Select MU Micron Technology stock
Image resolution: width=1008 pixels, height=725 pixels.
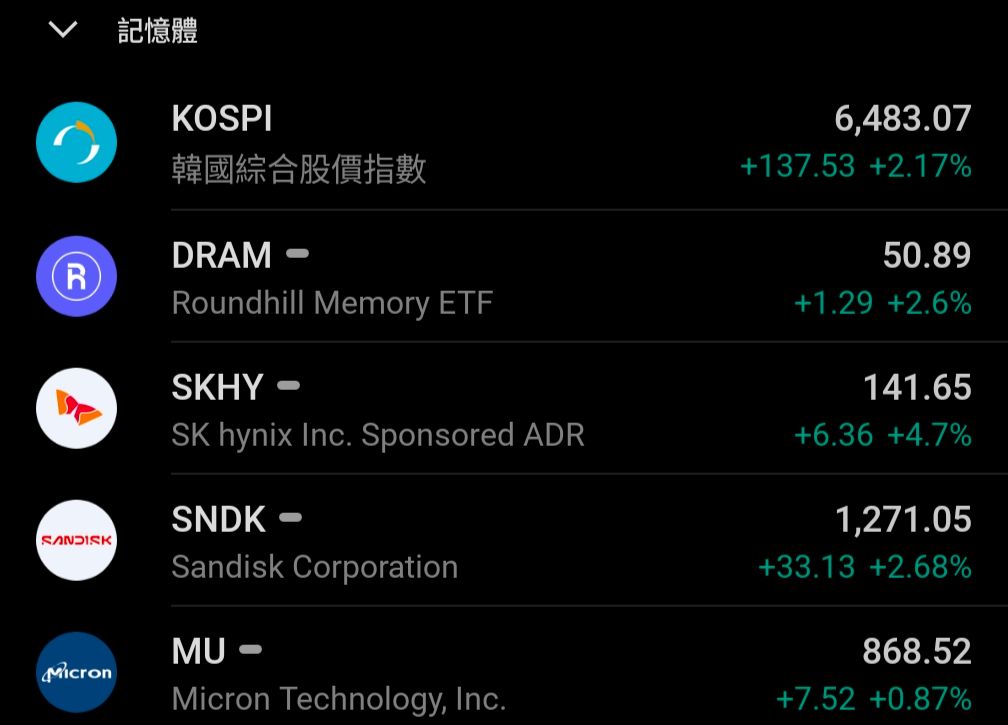[x=504, y=667]
